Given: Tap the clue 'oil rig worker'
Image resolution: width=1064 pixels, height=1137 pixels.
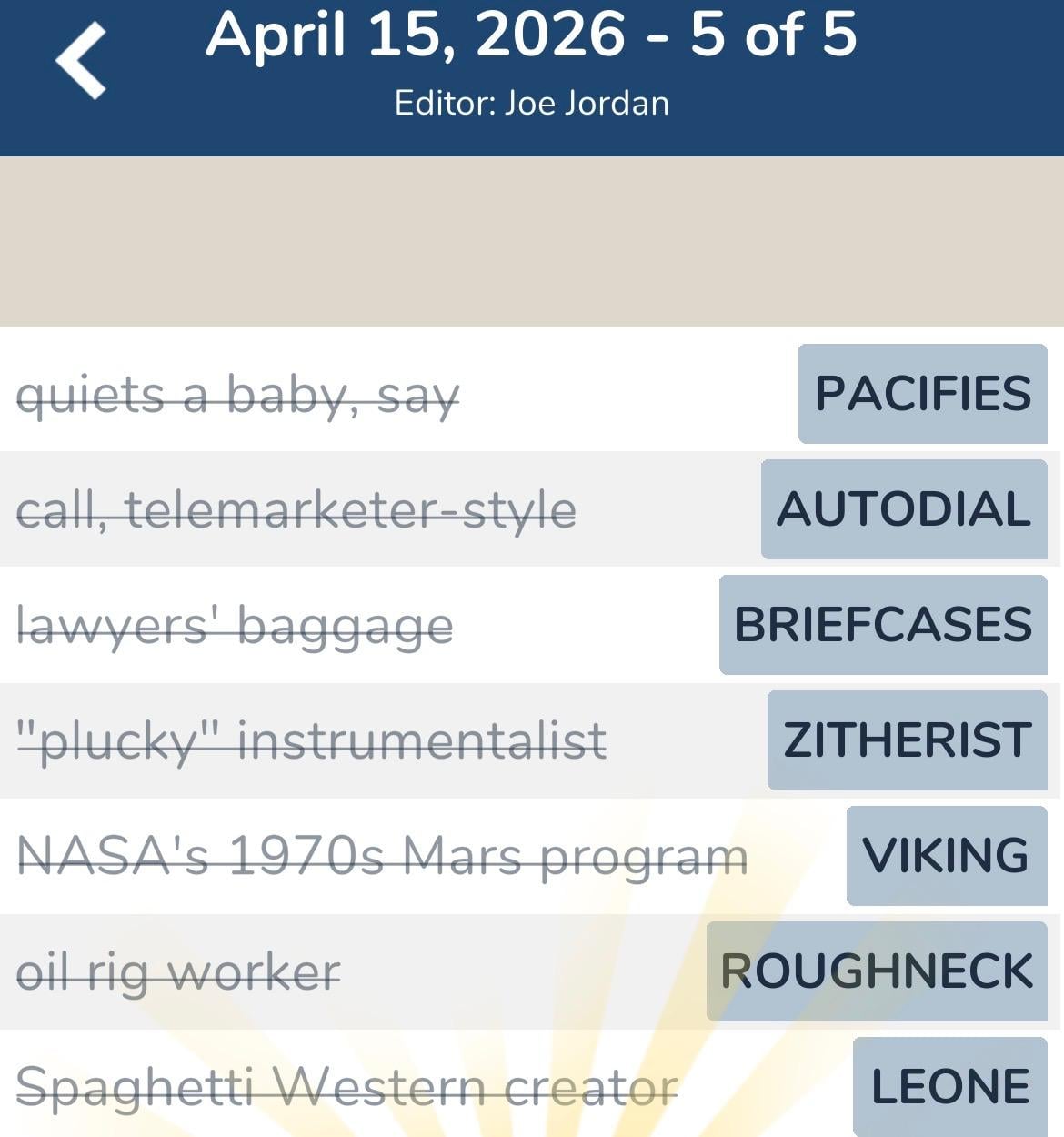Looking at the screenshot, I should pyautogui.click(x=179, y=971).
